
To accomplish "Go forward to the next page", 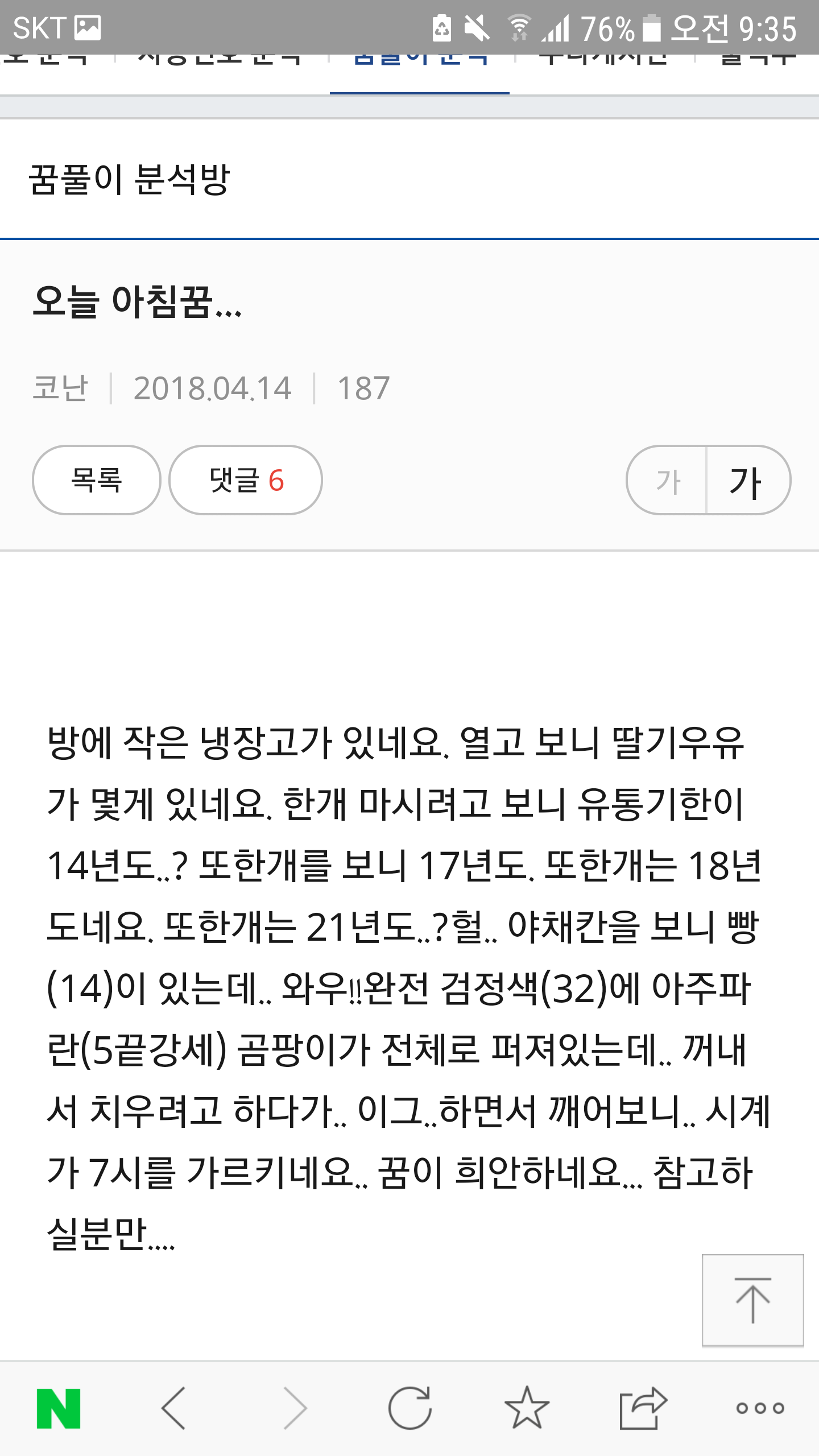I will (x=295, y=1408).
